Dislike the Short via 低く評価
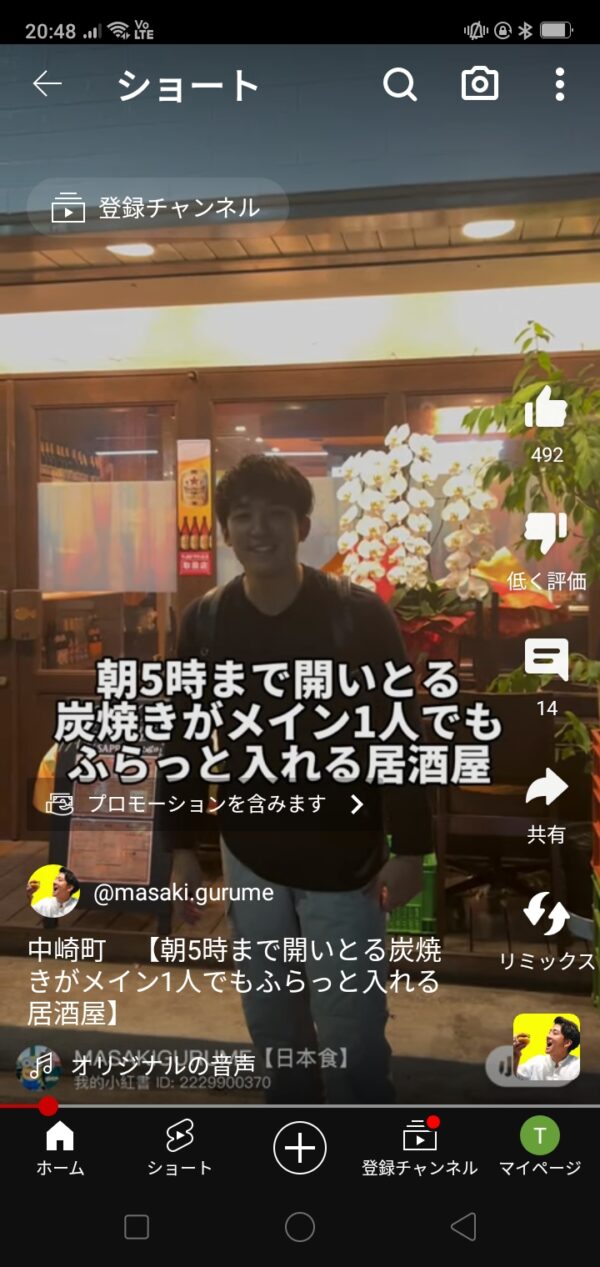This screenshot has width=600, height=1267. [546, 535]
